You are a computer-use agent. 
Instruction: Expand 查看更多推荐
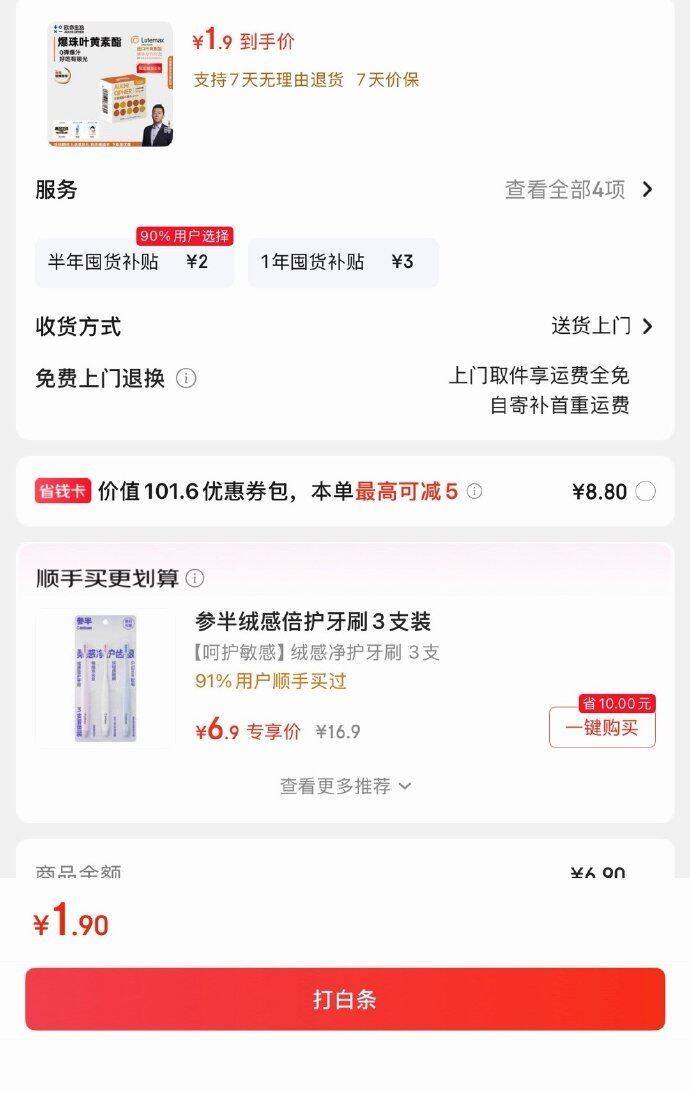tap(345, 786)
